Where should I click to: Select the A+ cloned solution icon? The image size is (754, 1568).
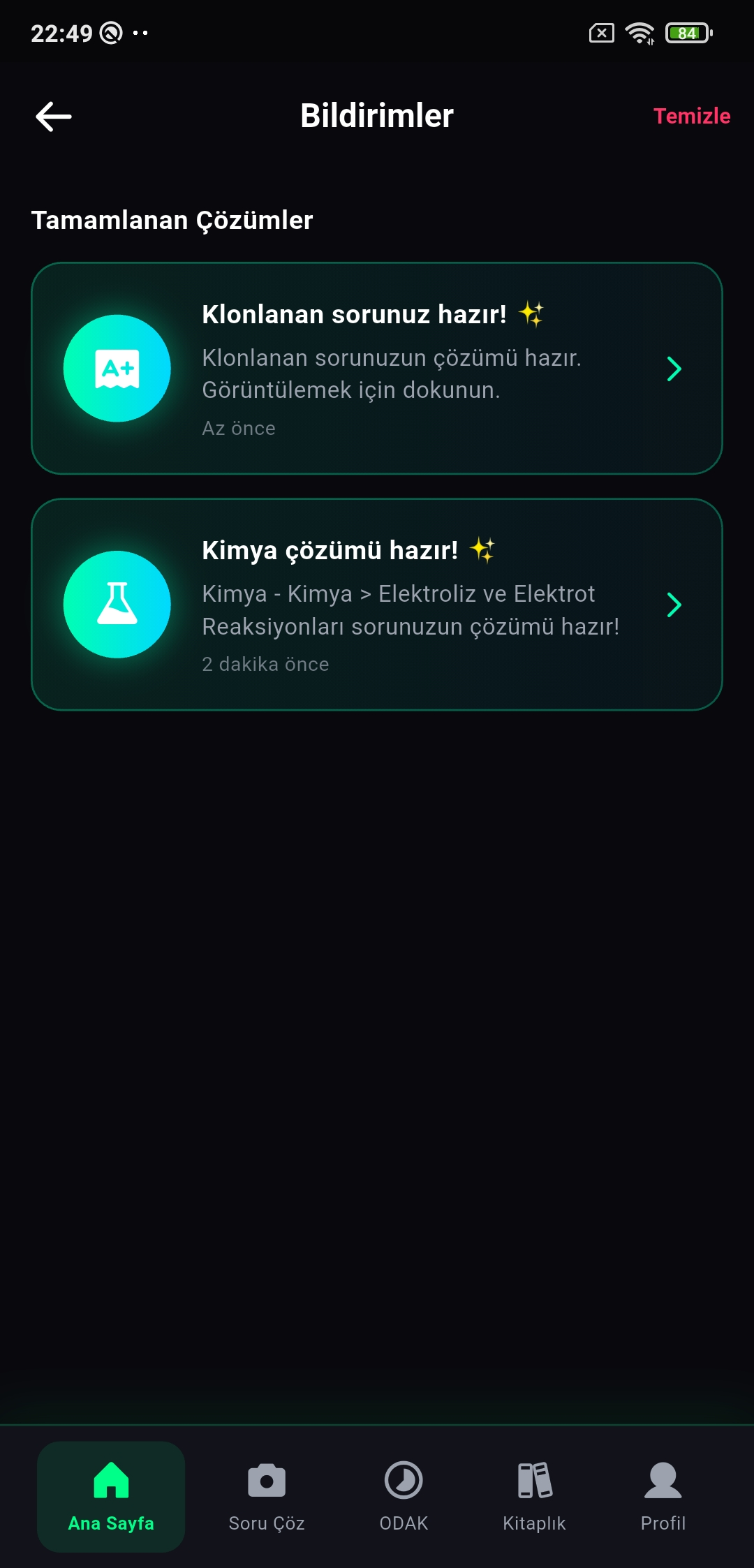point(117,369)
